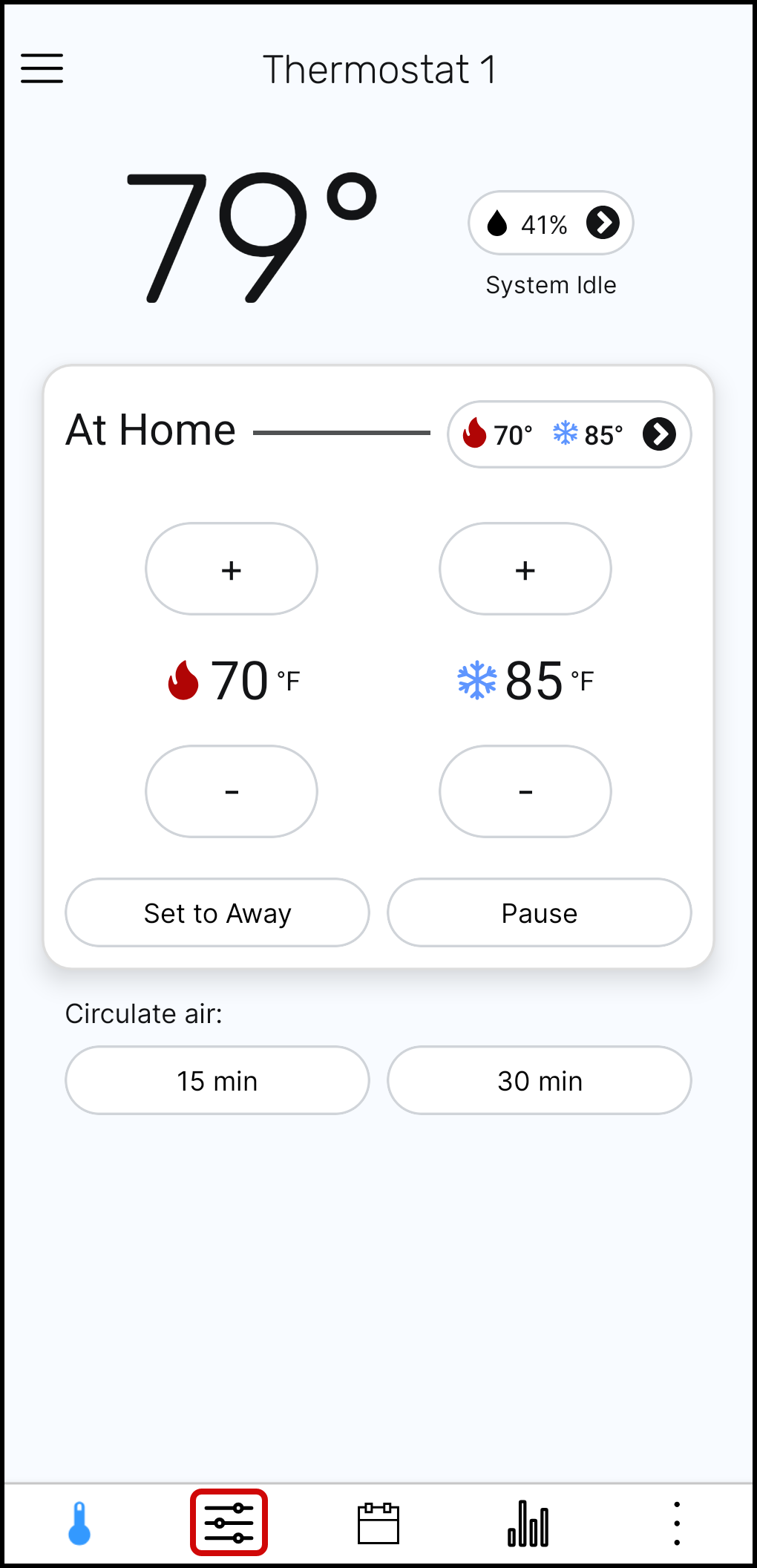This screenshot has width=757, height=1568.
Task: Raise the cooling setpoint from 85
Action: click(x=525, y=569)
